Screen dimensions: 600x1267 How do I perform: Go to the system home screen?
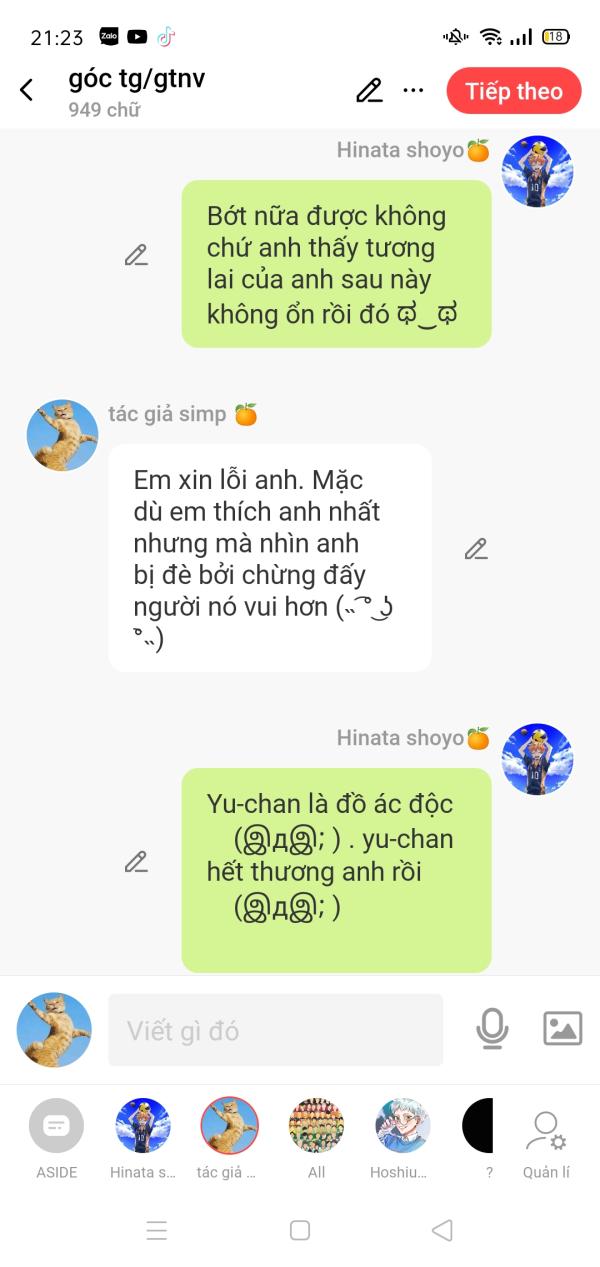300,1230
